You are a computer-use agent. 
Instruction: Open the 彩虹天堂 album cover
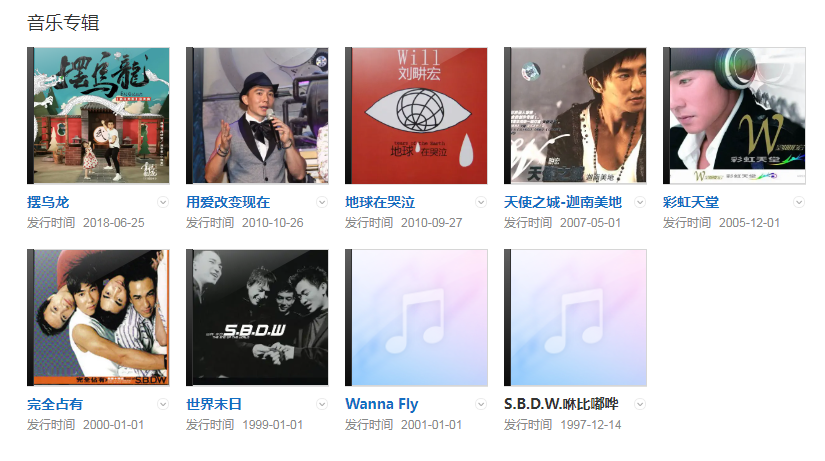tap(734, 115)
